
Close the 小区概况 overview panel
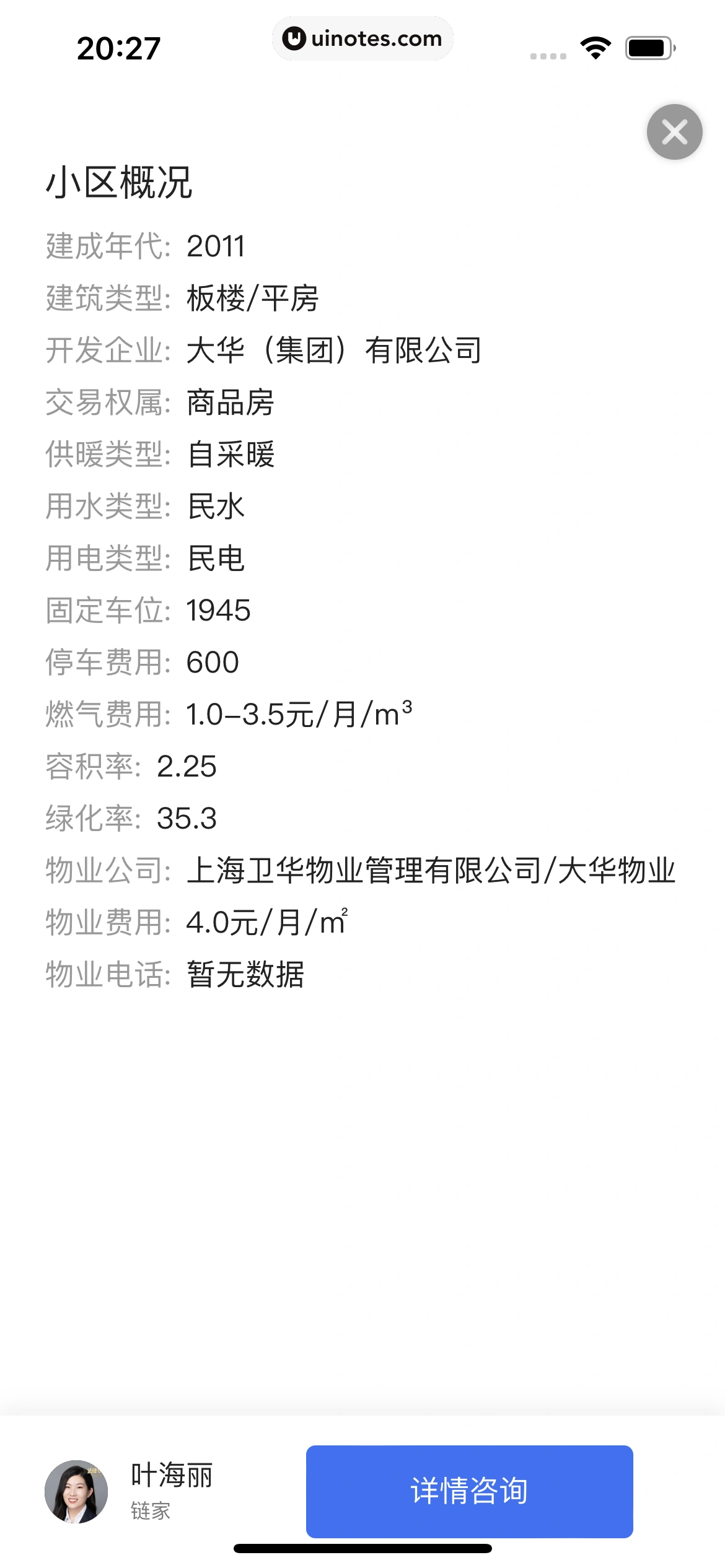click(x=674, y=132)
